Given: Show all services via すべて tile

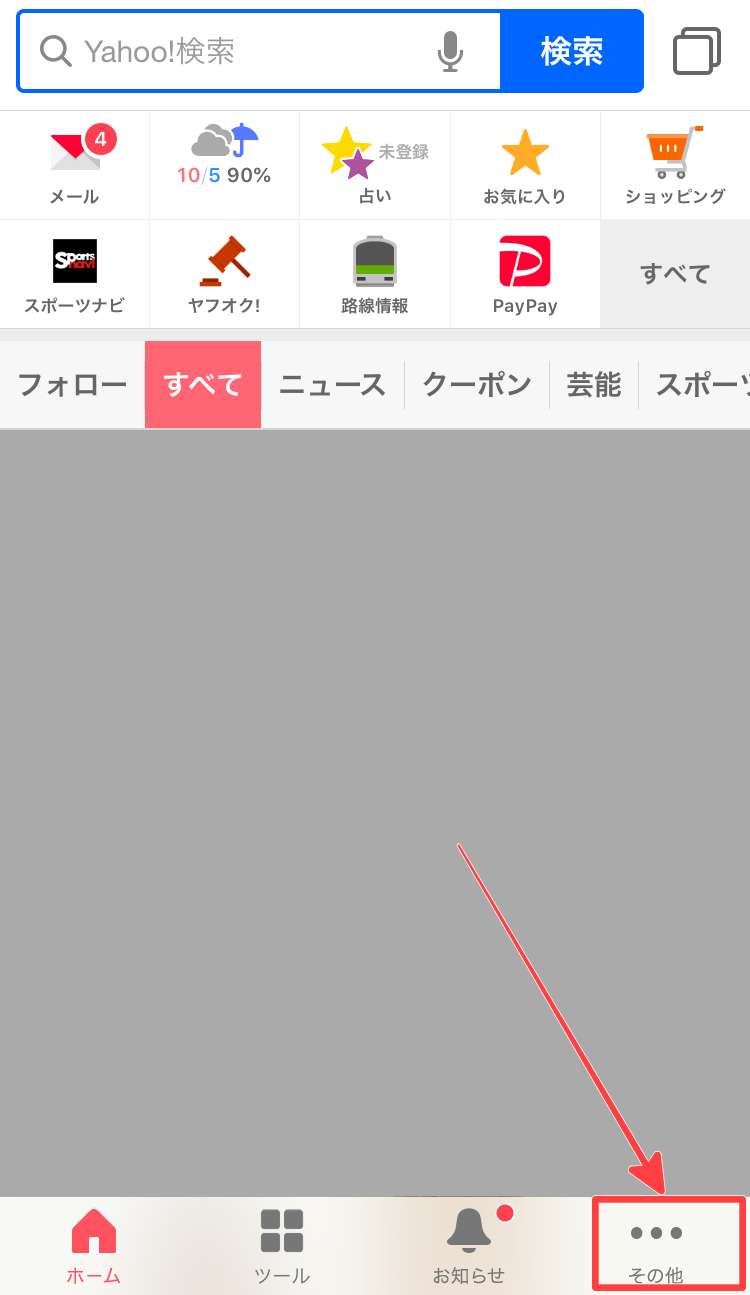Looking at the screenshot, I should 675,274.
